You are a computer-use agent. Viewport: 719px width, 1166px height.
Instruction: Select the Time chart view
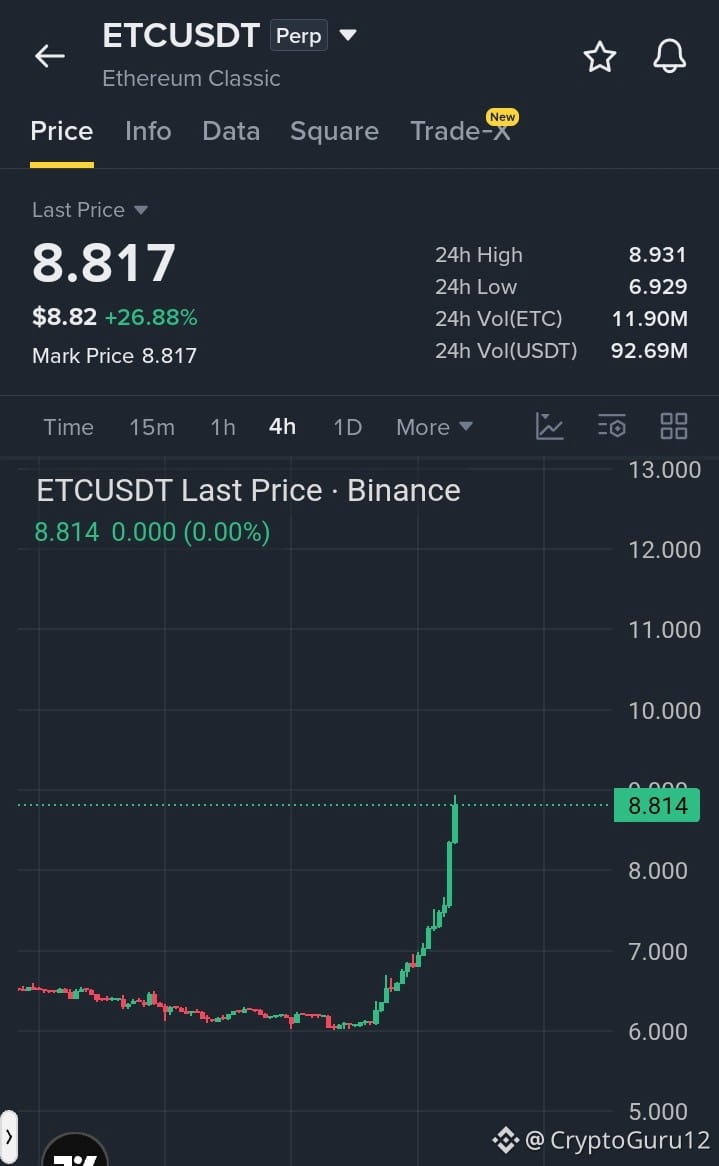coord(68,427)
